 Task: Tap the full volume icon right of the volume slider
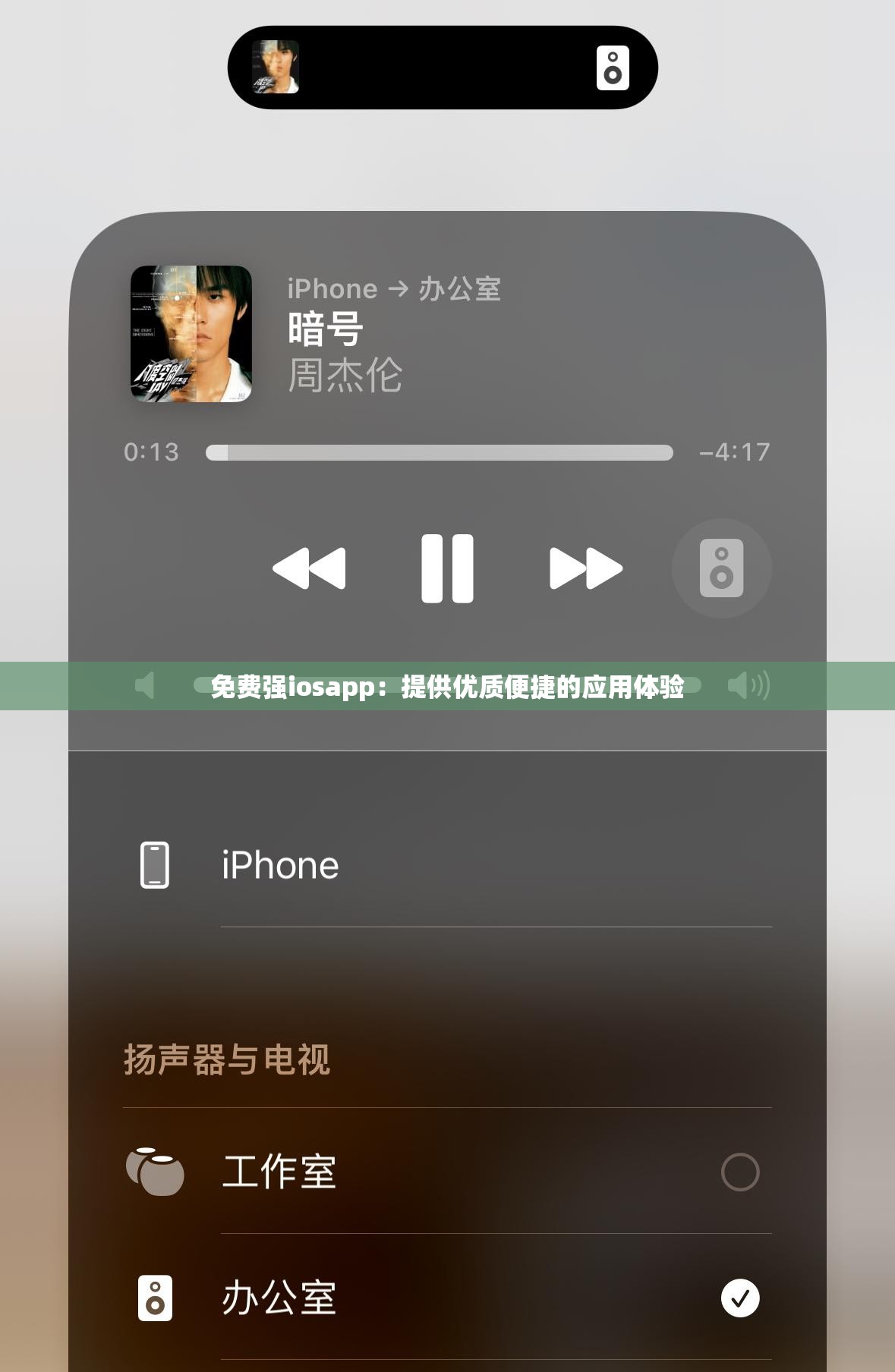748,687
